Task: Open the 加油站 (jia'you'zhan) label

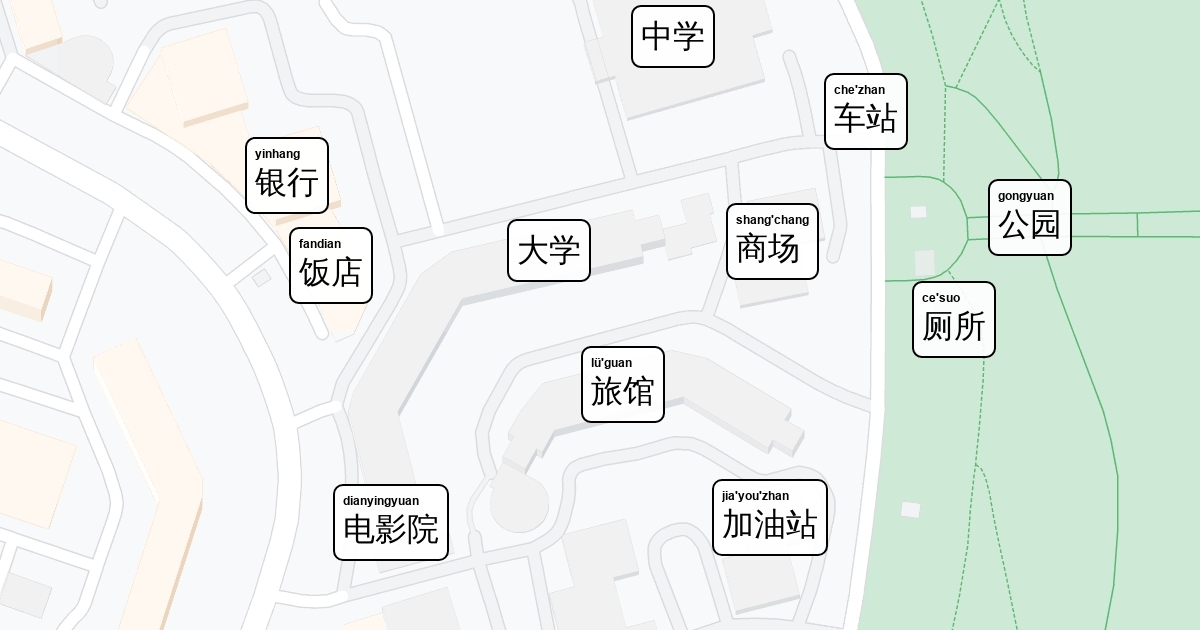Action: pos(770,517)
